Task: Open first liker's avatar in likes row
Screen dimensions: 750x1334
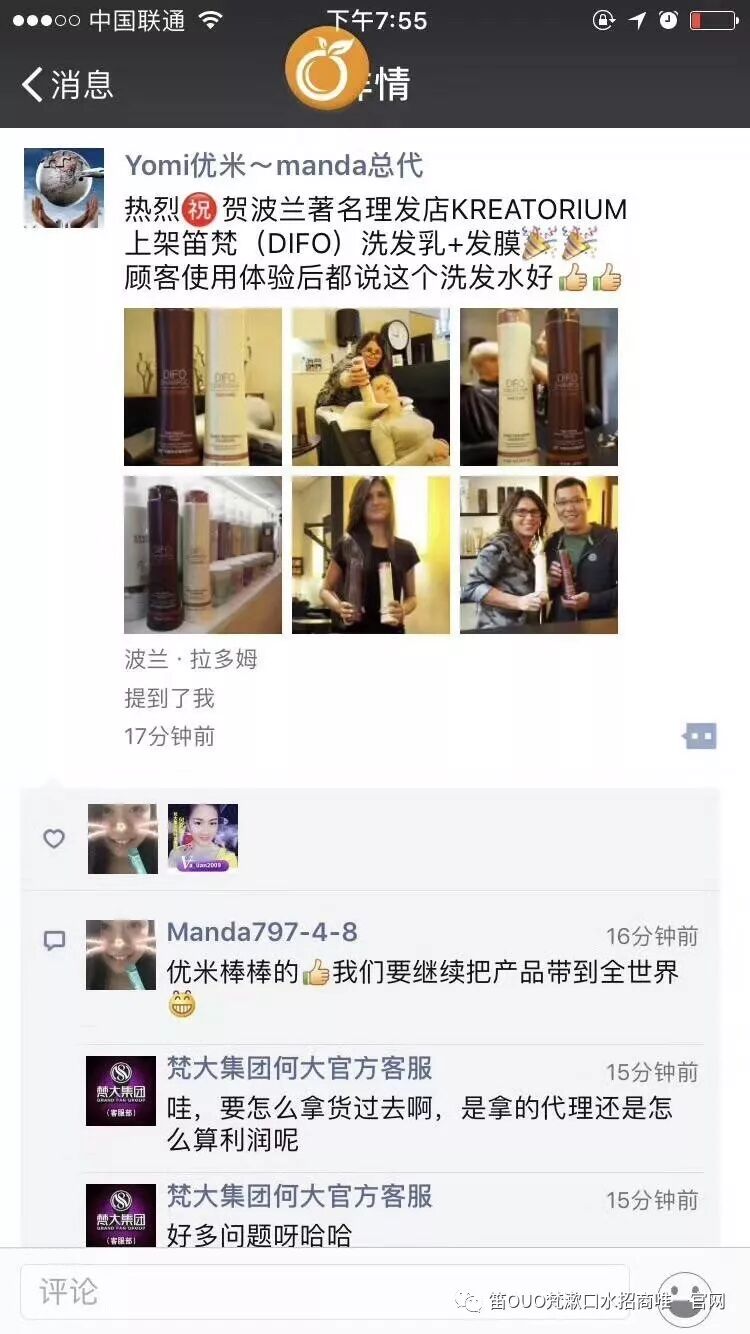Action: [x=122, y=838]
